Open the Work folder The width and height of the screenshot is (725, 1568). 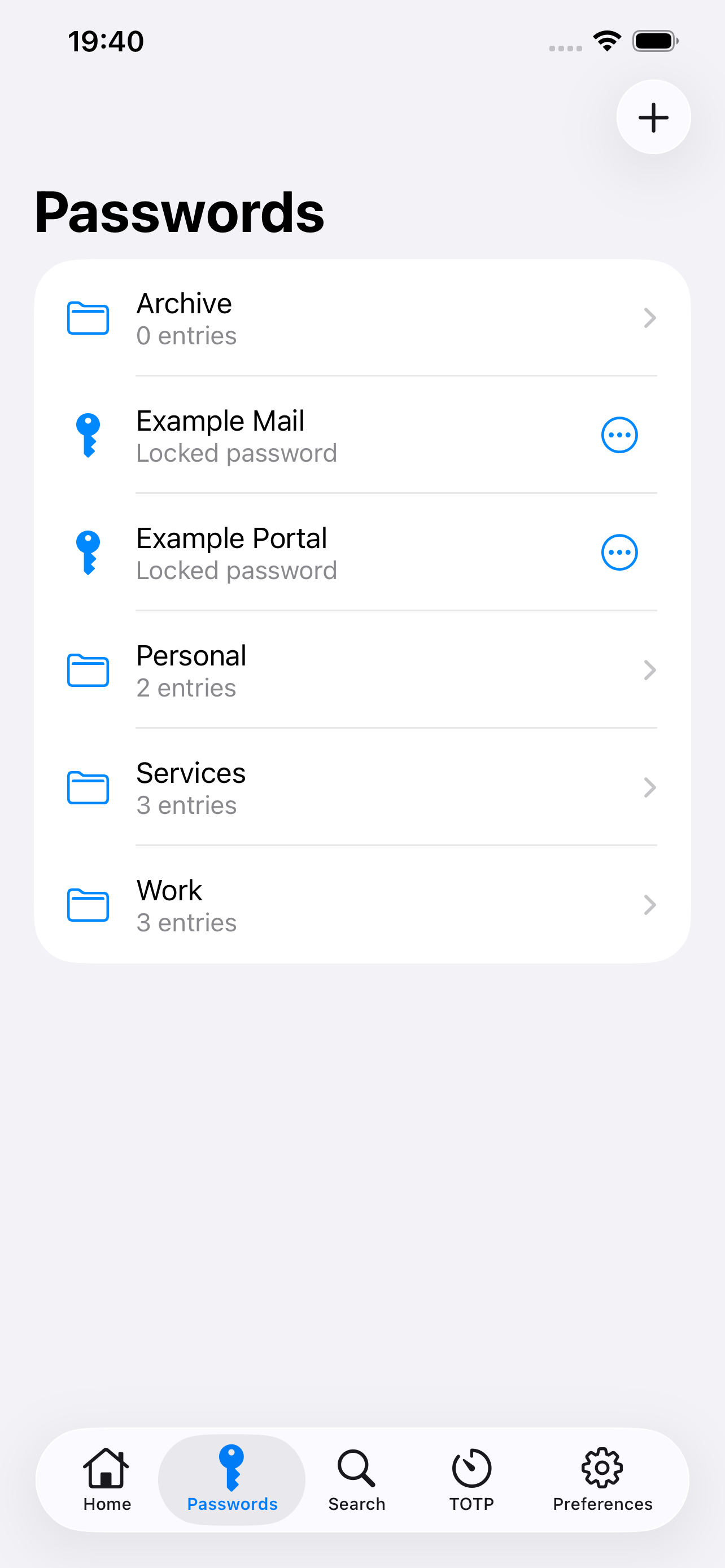pos(362,905)
